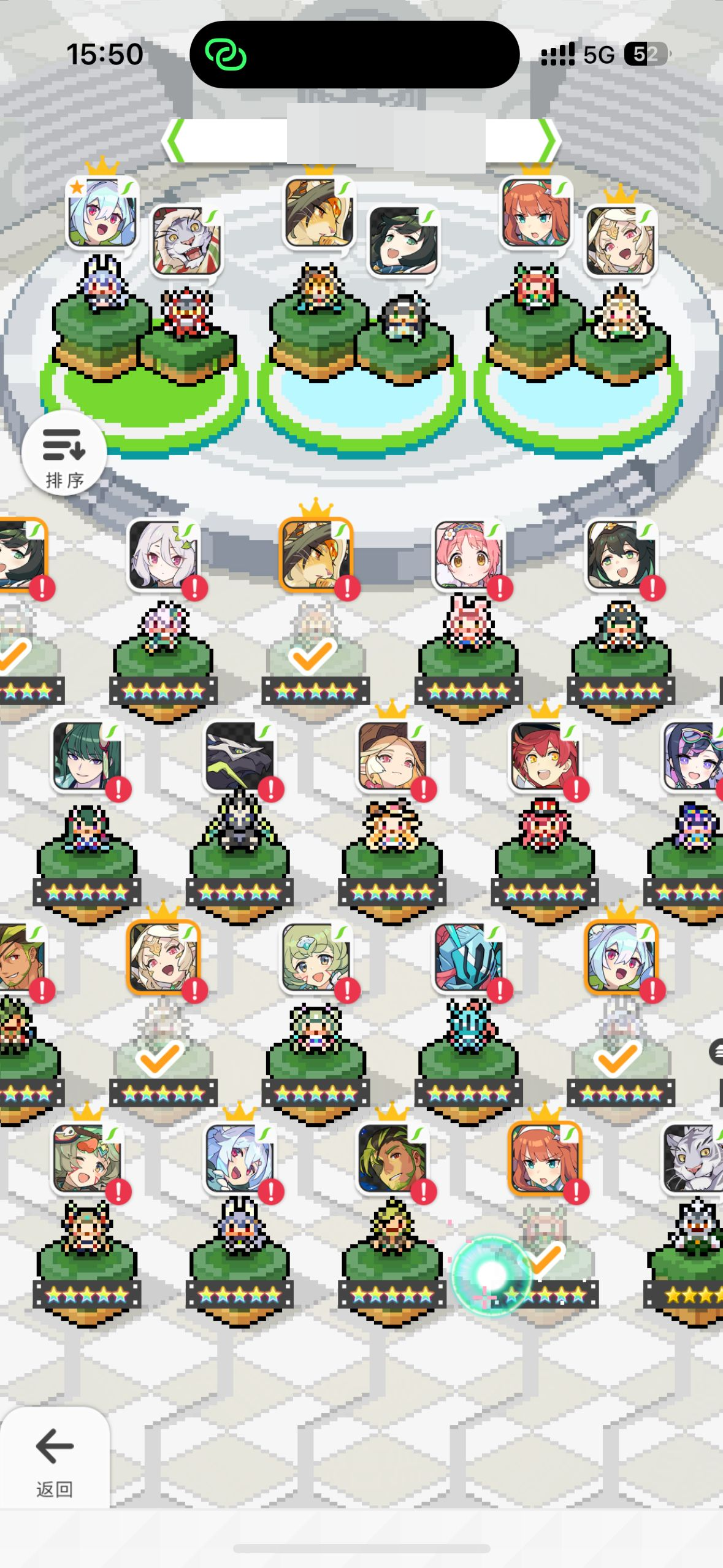Go to previous team with left arrow

click(x=174, y=140)
